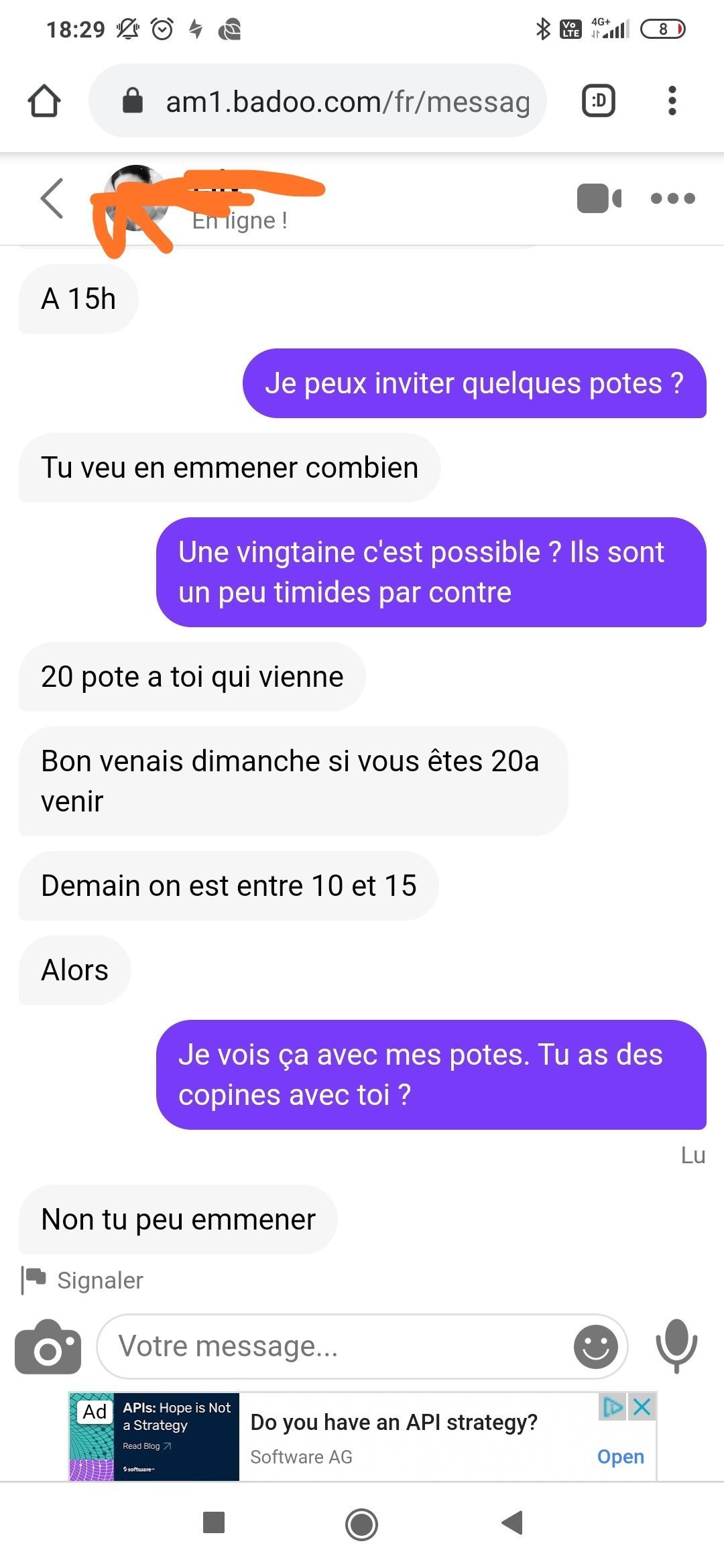Open recent apps from the navigation bar

[214, 1523]
